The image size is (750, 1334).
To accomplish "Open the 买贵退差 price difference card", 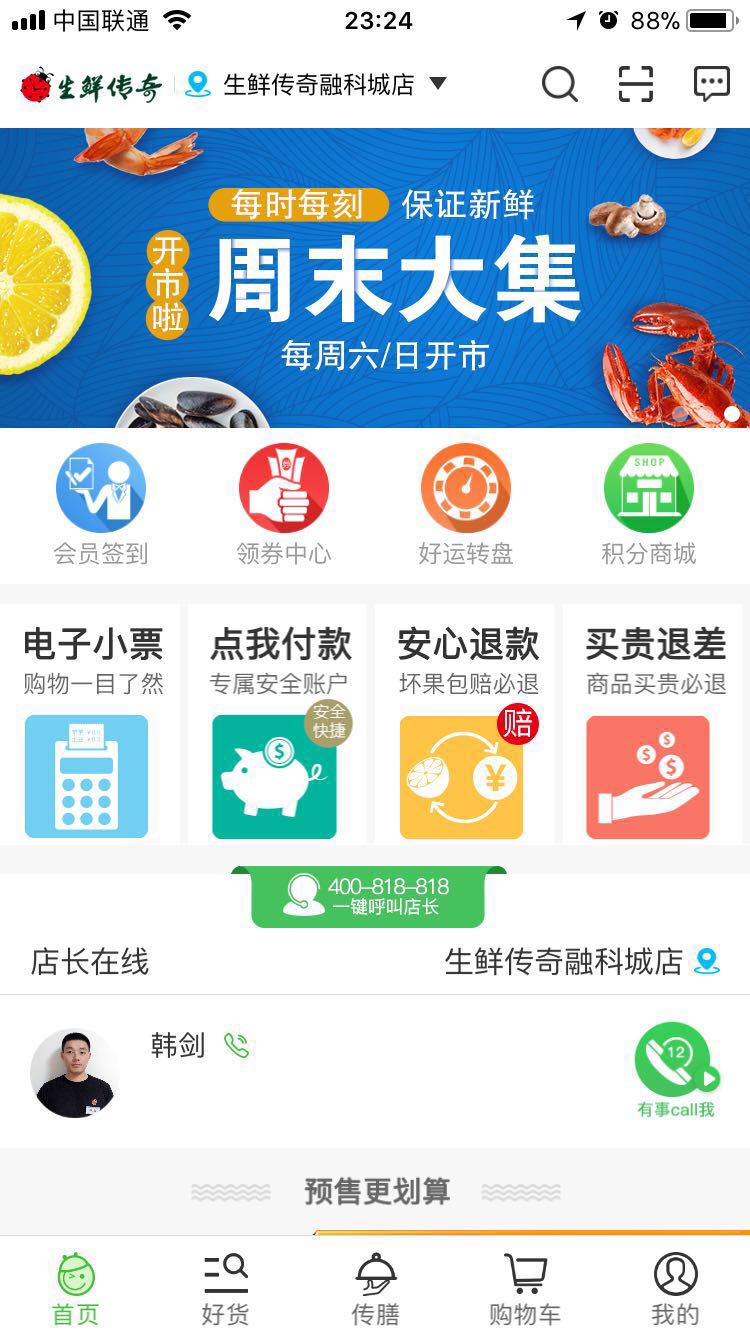I will click(654, 725).
